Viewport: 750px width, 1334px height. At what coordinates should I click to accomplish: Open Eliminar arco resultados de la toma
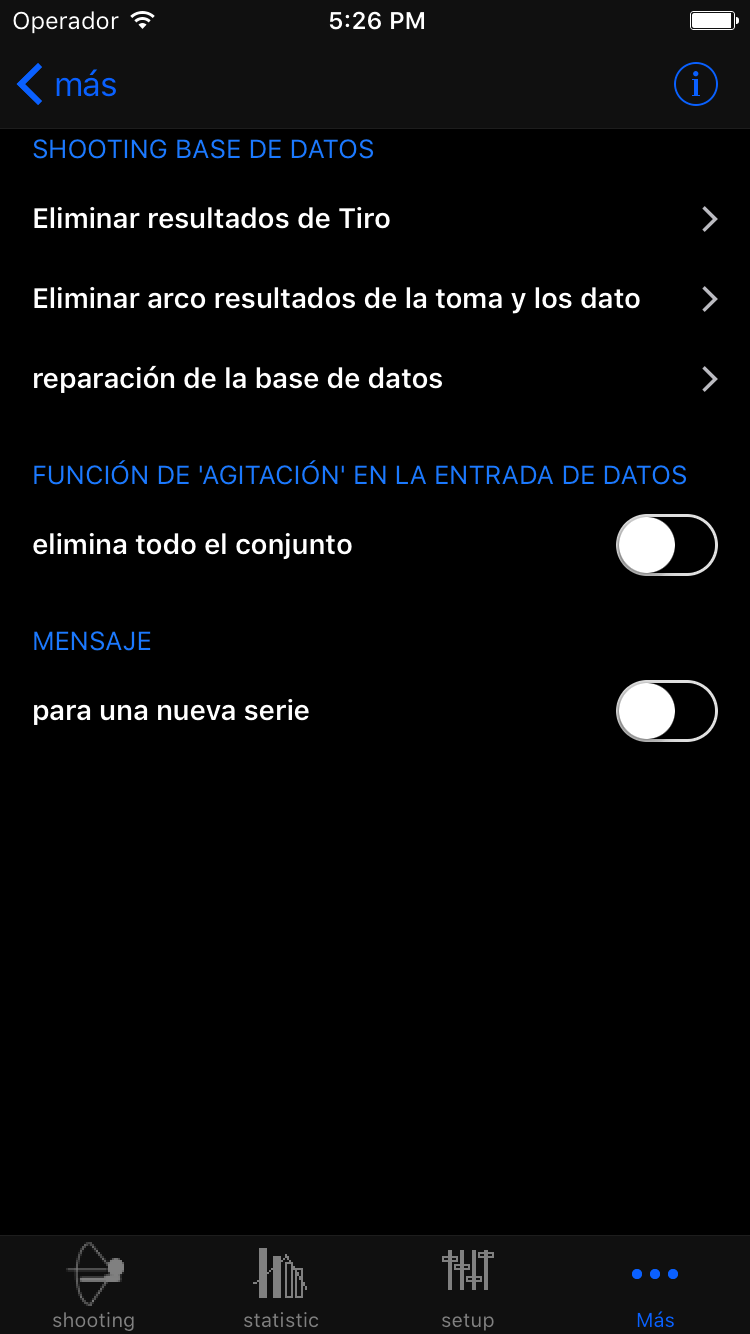pos(375,299)
